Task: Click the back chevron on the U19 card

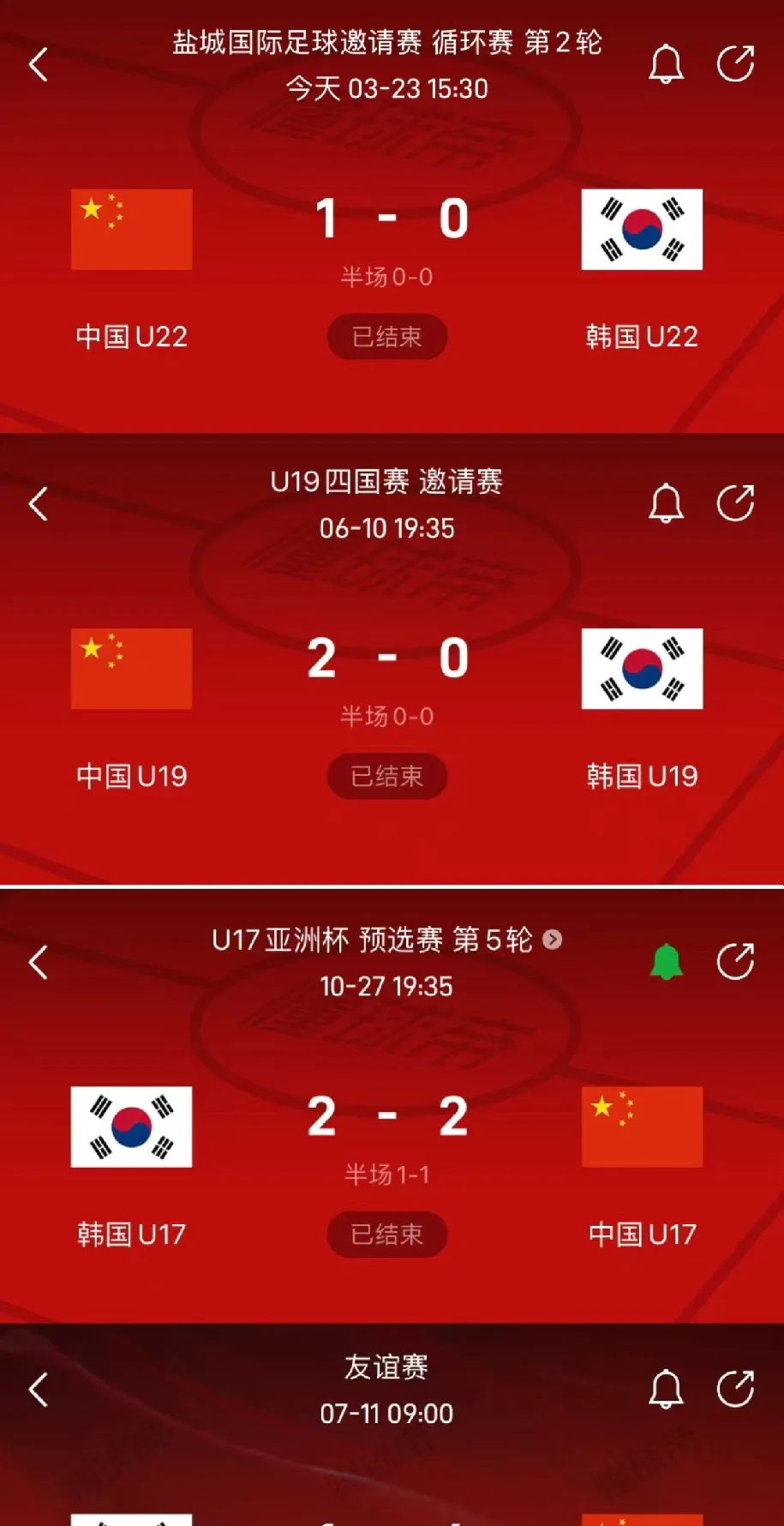Action: tap(38, 504)
